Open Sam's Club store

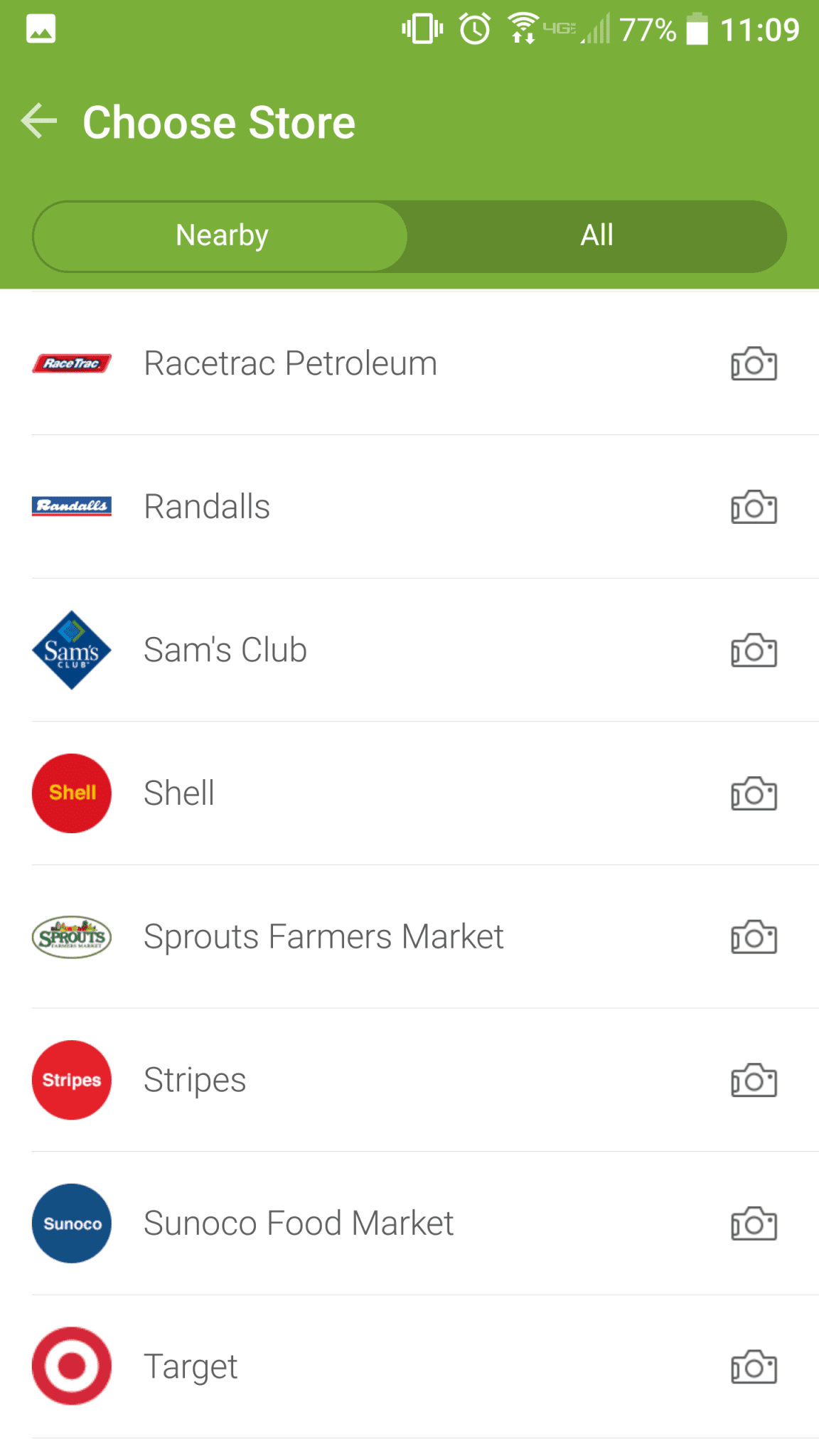point(225,650)
